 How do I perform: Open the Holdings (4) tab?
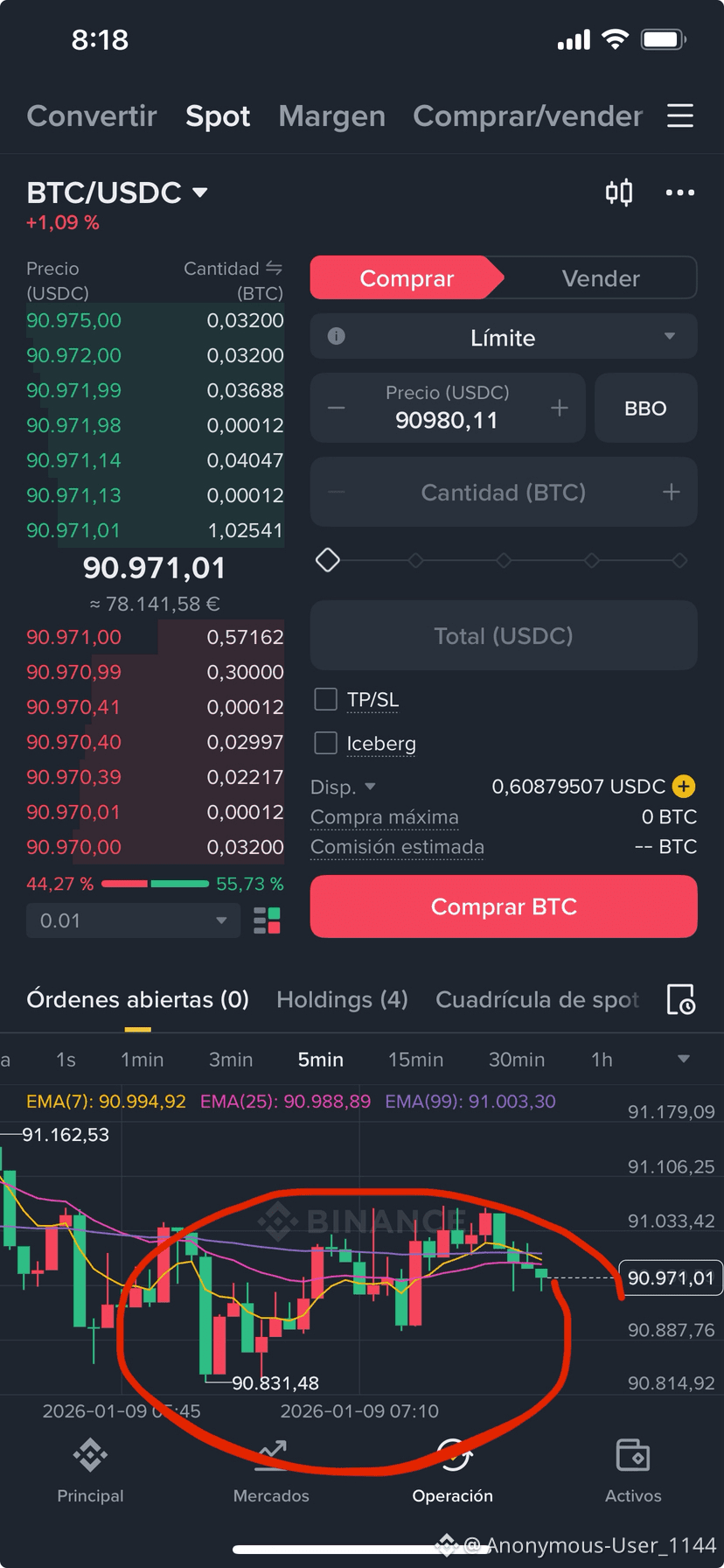pyautogui.click(x=342, y=999)
